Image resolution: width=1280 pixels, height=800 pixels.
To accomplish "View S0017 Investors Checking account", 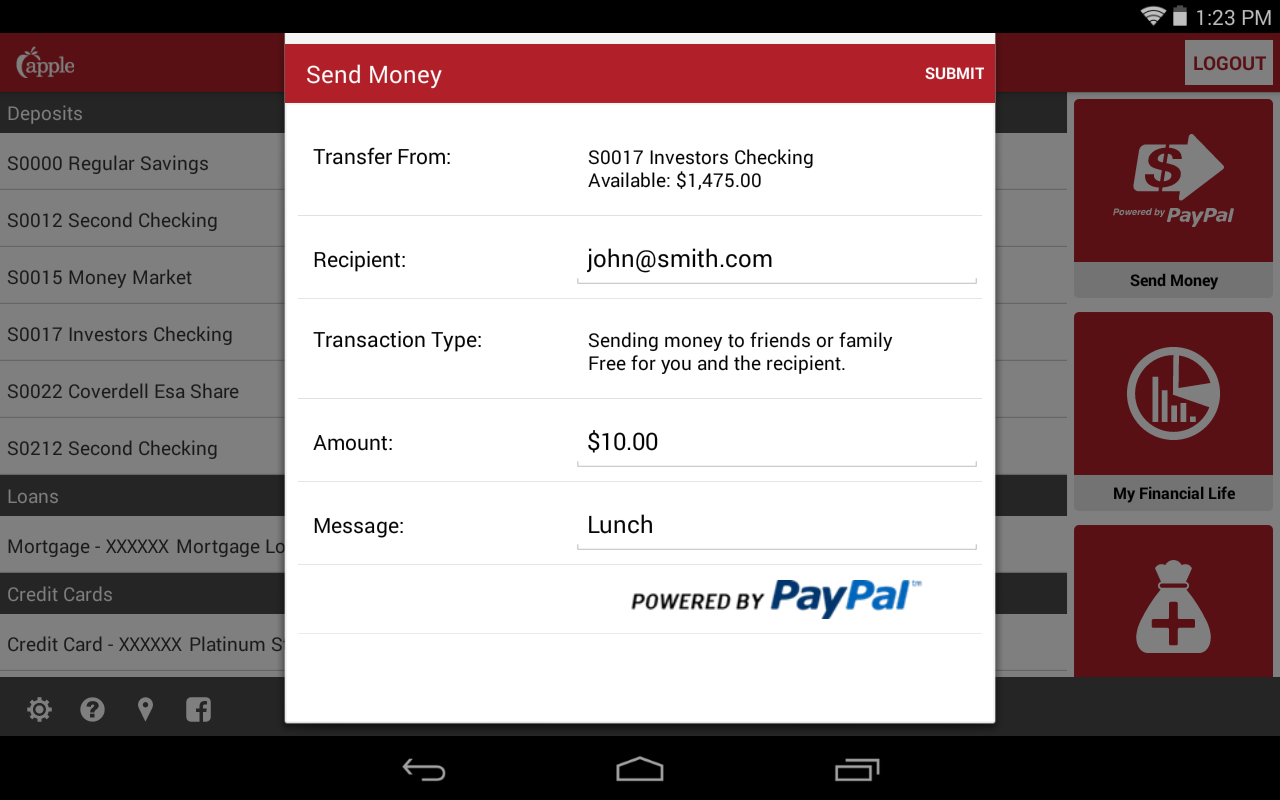I will (x=142, y=333).
